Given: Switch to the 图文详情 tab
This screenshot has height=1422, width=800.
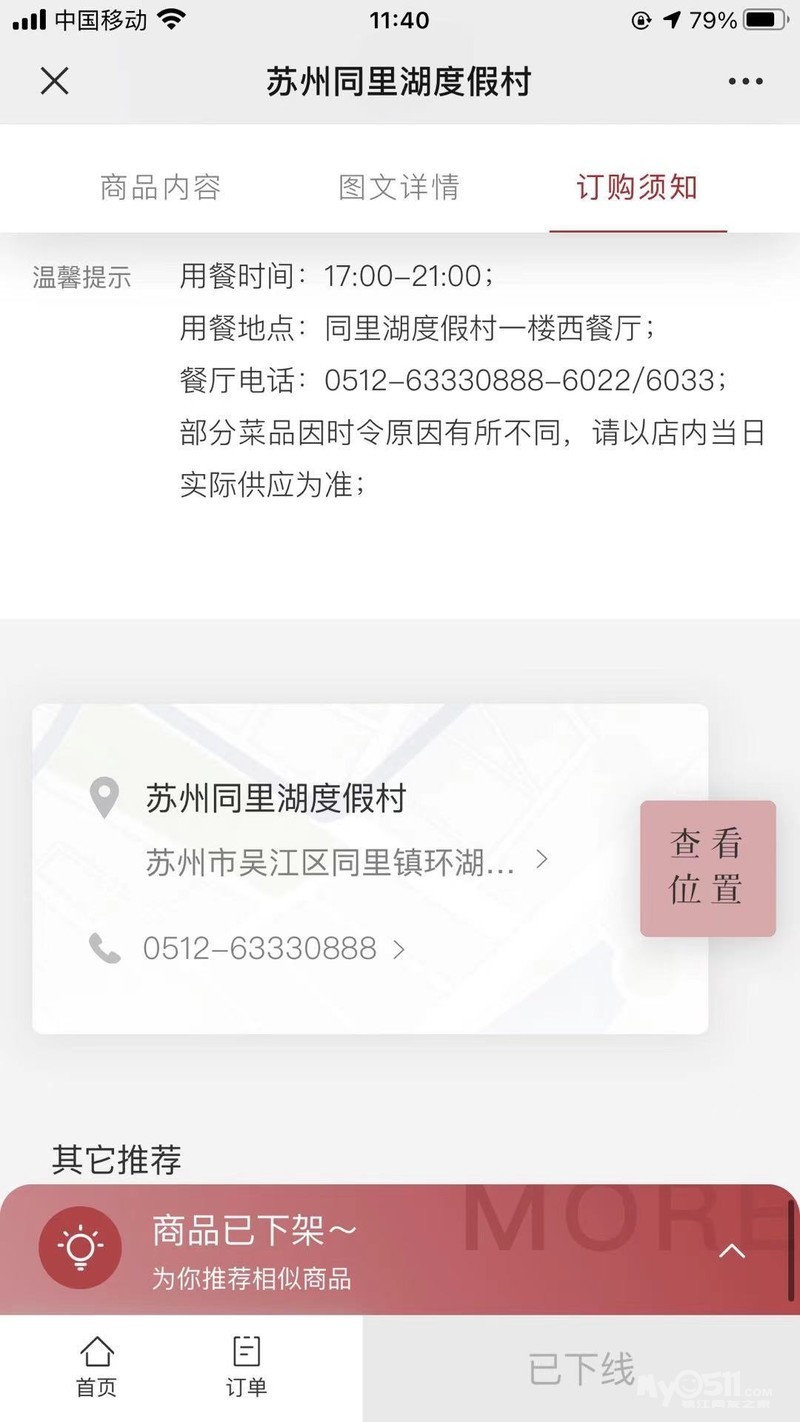Looking at the screenshot, I should coord(399,187).
